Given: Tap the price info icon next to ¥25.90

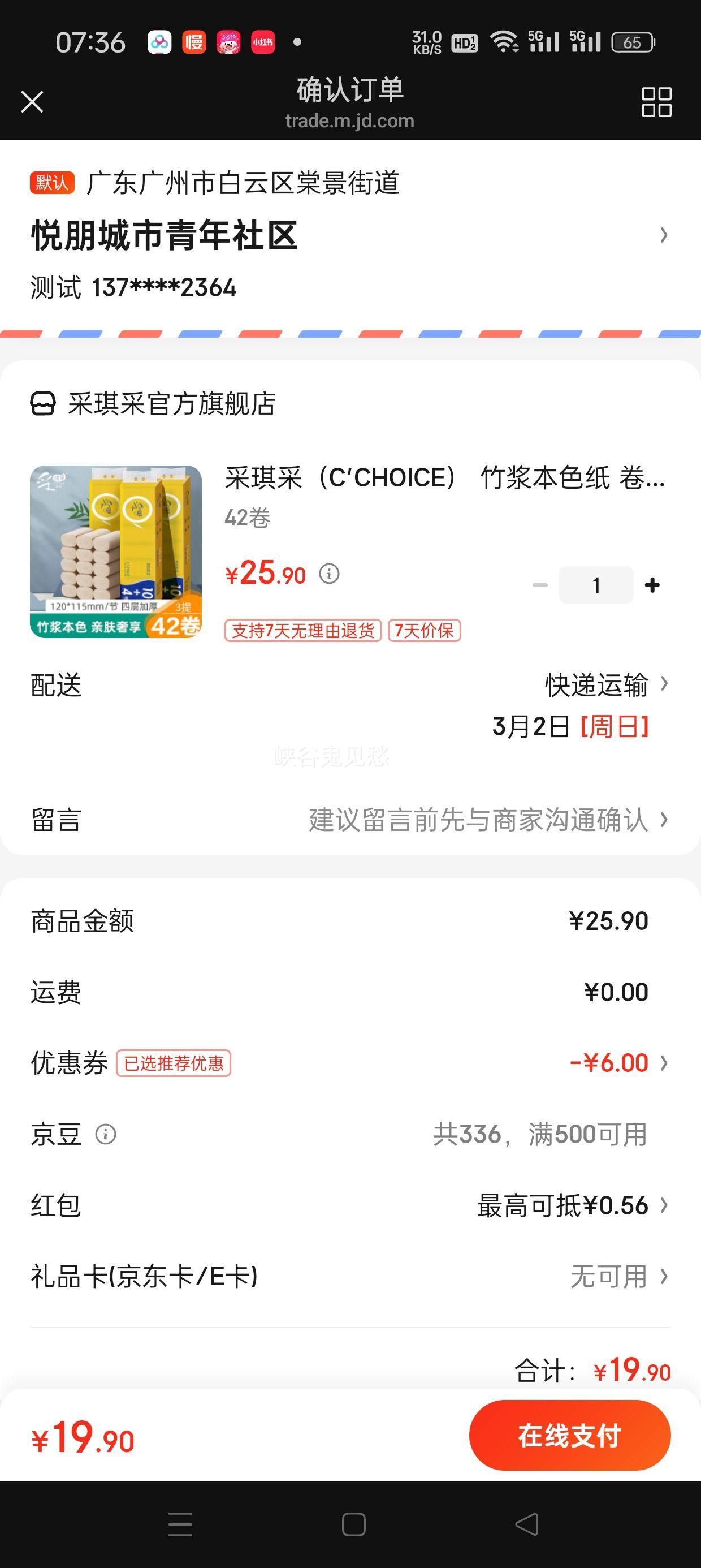Looking at the screenshot, I should coord(328,574).
